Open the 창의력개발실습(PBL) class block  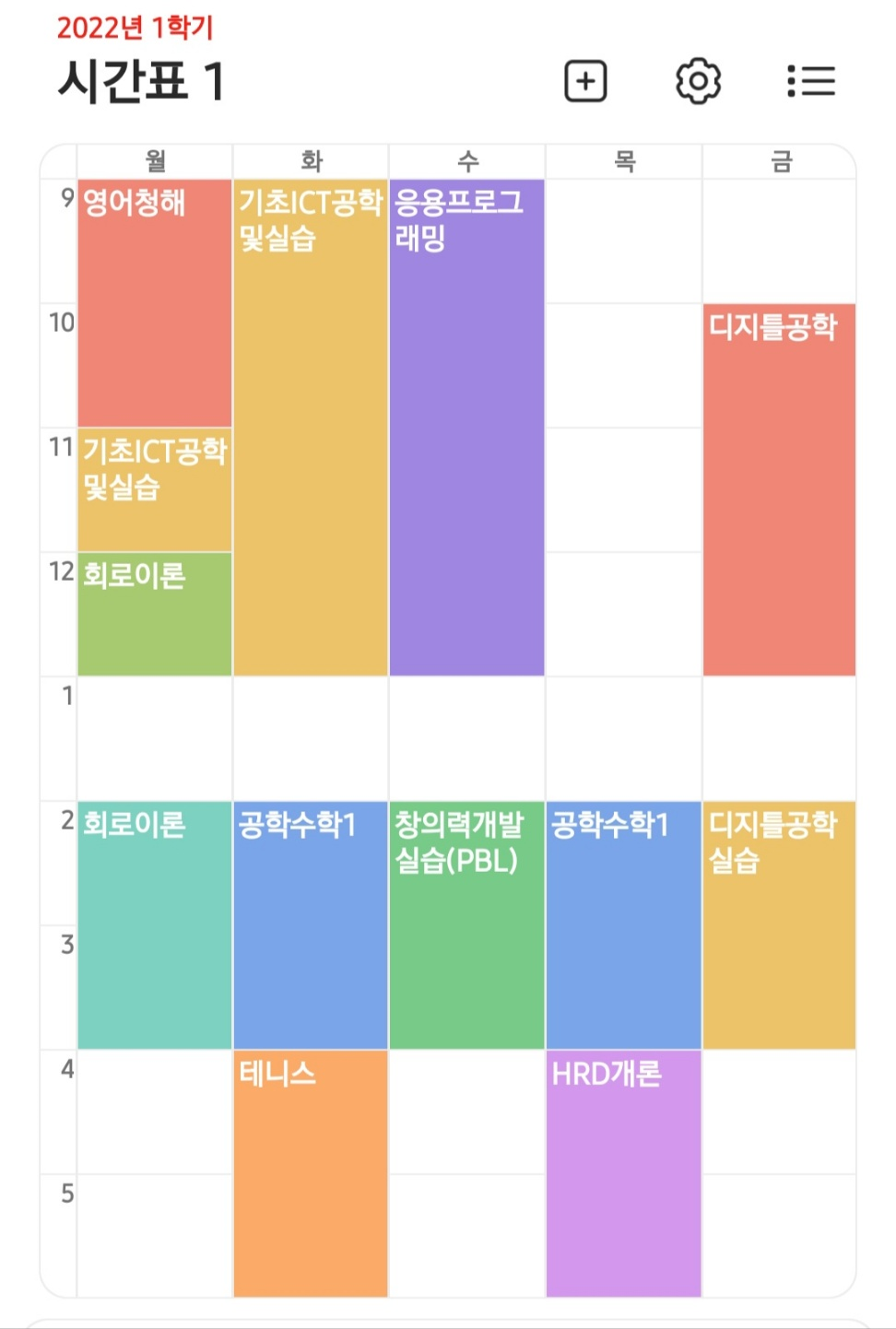(466, 924)
